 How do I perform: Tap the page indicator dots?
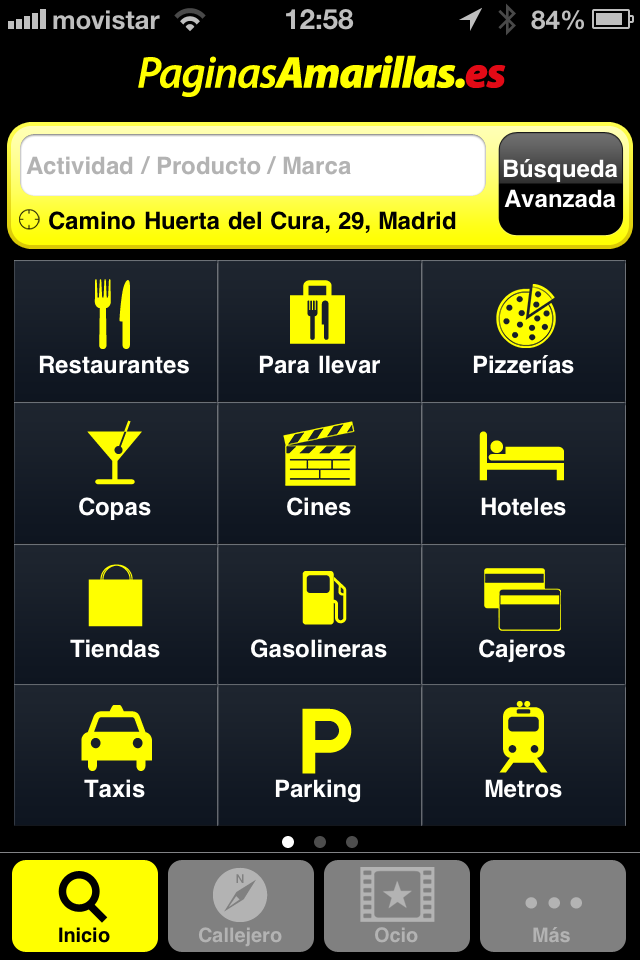tap(320, 842)
